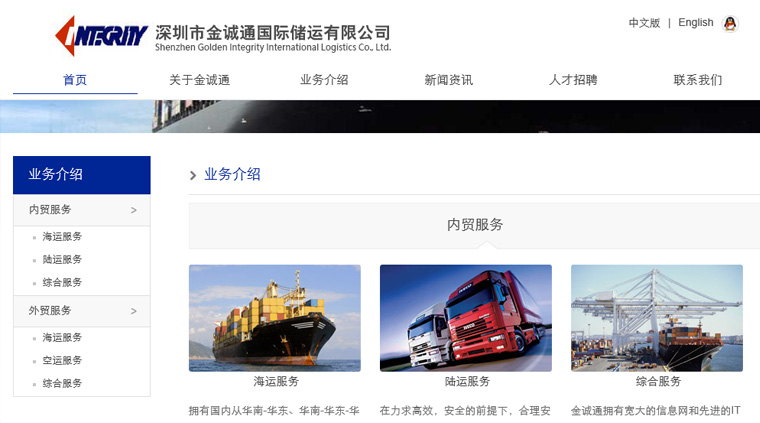Viewport: 760px width, 423px height.
Task: Open the 新闻资讯 news section
Action: [x=448, y=80]
